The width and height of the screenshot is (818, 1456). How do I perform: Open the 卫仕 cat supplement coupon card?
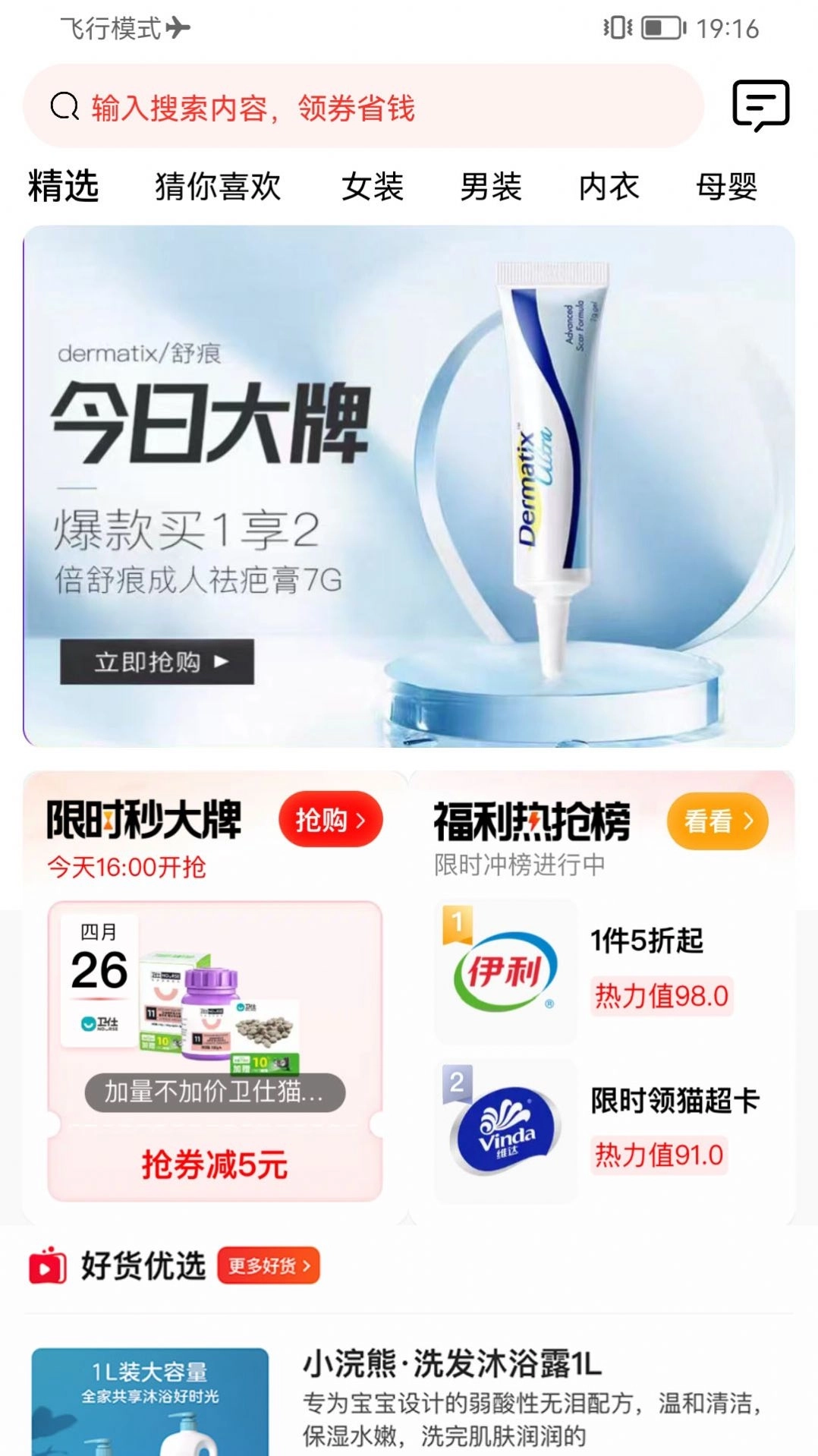[x=215, y=1051]
